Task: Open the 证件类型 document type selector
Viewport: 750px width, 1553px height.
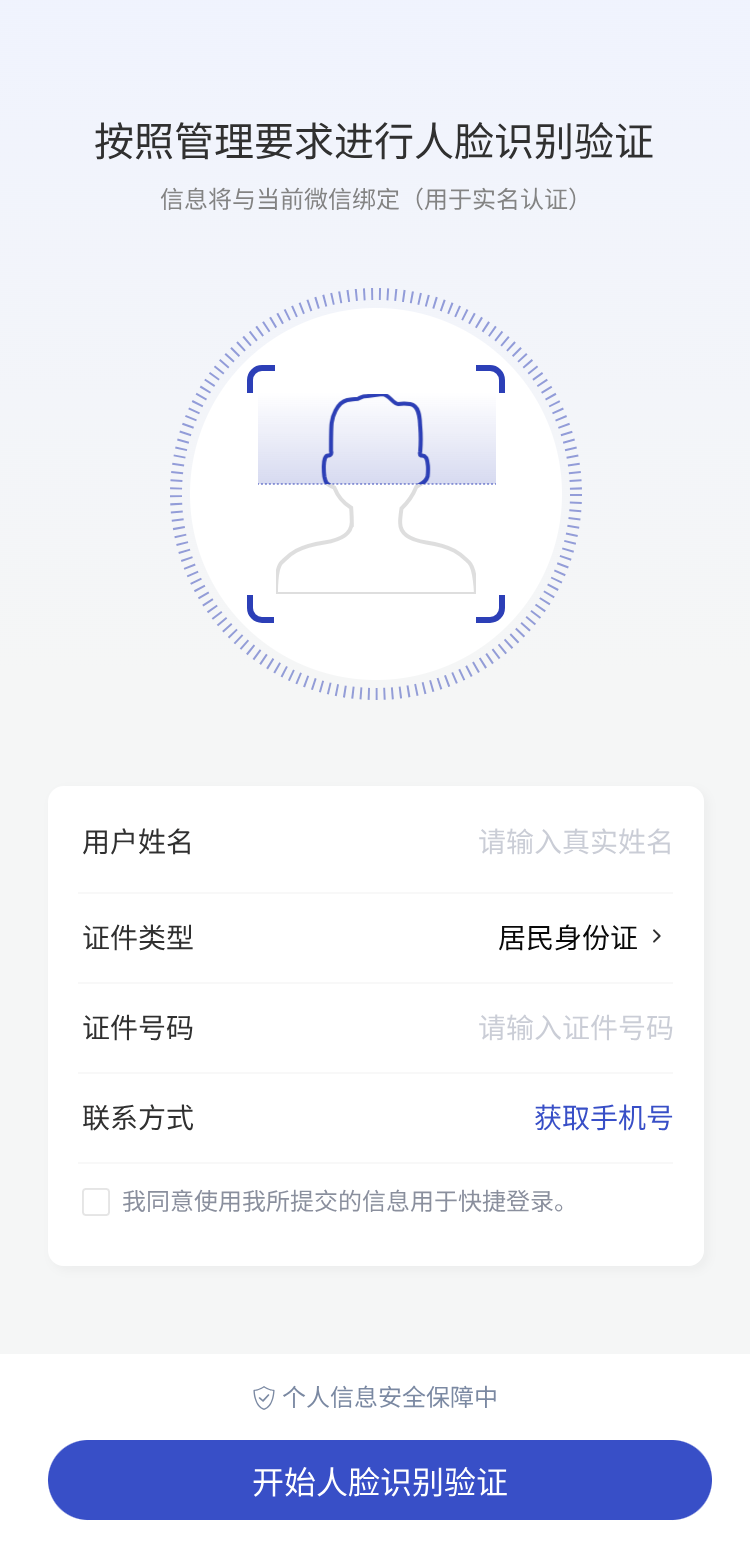Action: (x=375, y=937)
